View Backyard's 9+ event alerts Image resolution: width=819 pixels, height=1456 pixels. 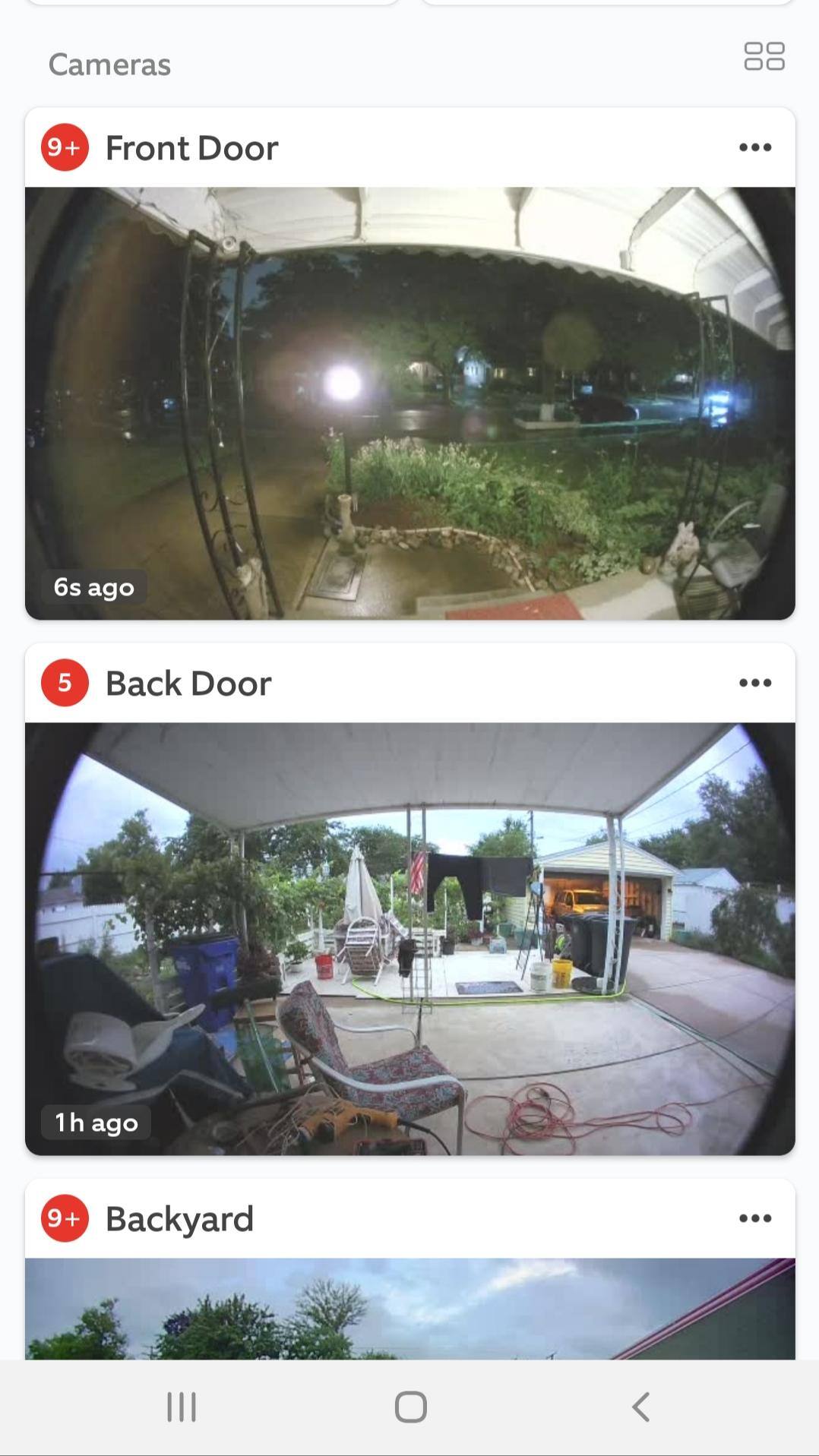coord(65,1218)
